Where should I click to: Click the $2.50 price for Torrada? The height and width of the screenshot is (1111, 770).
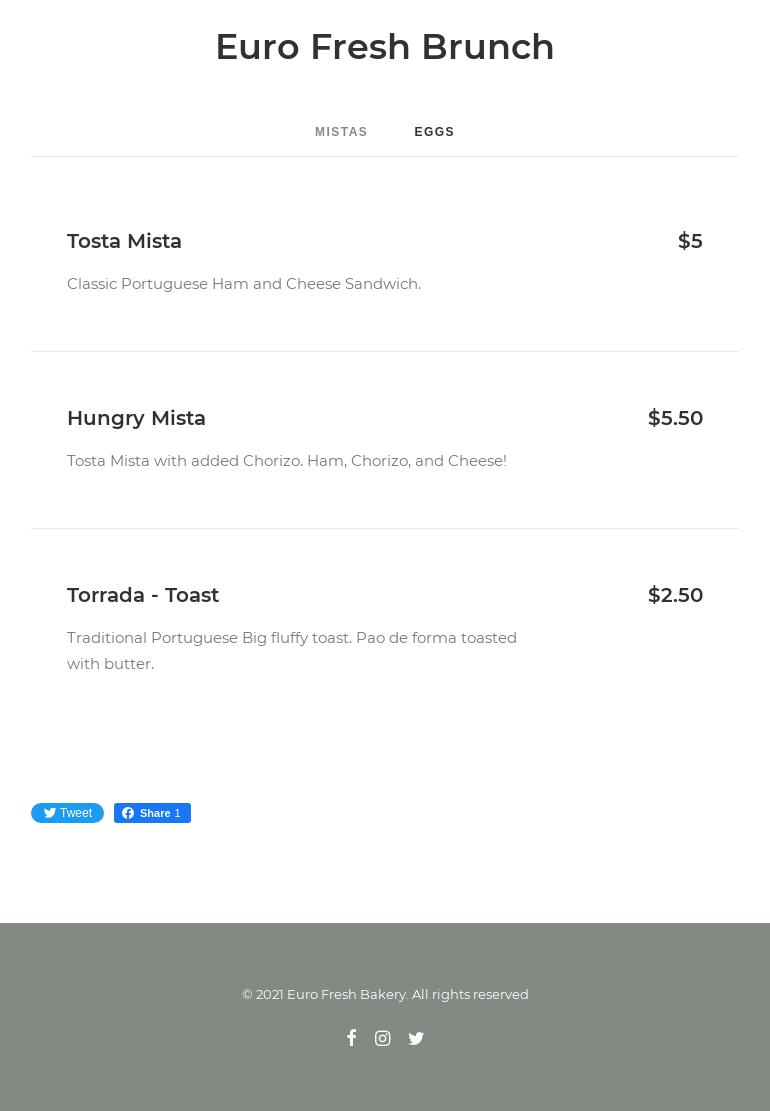[x=675, y=595]
